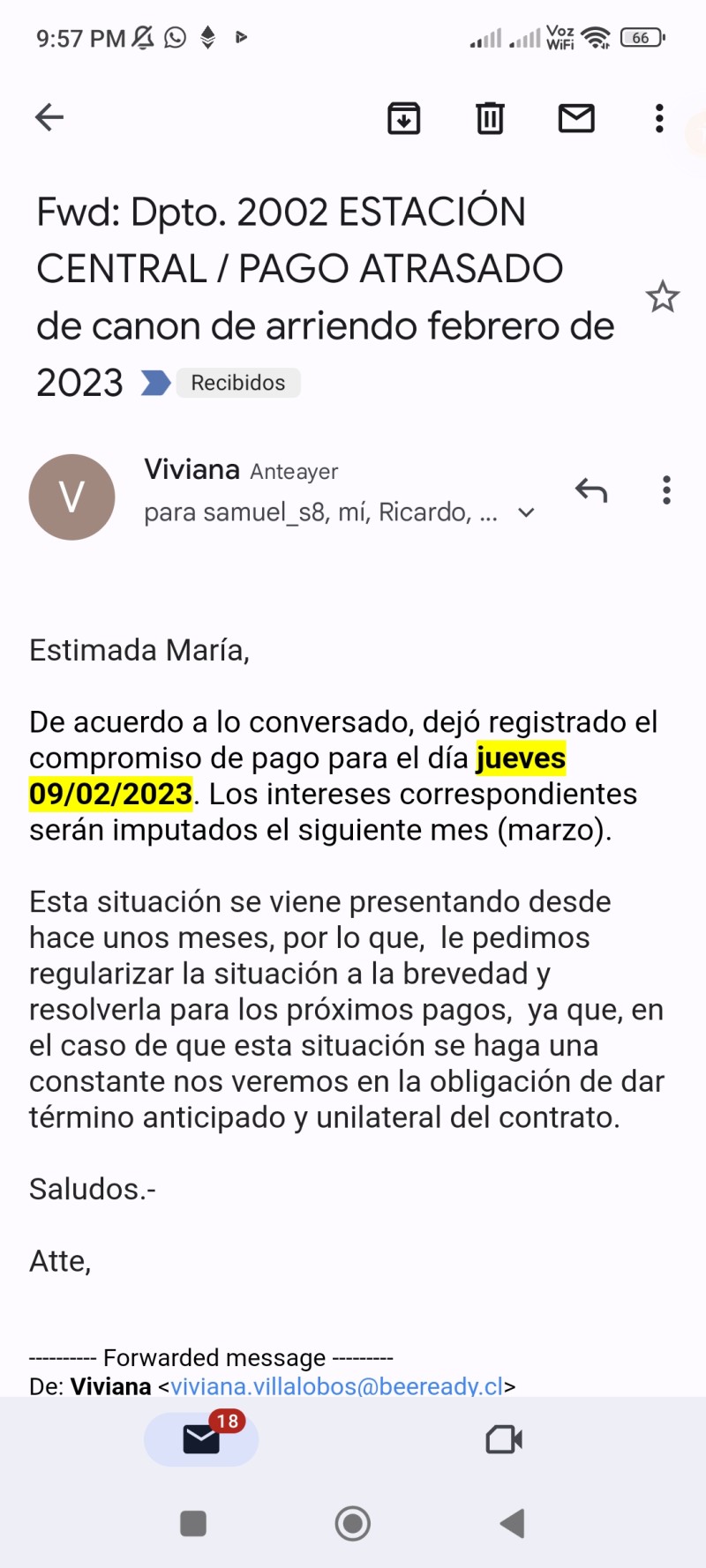Tap the Recibidos label chip

(238, 383)
